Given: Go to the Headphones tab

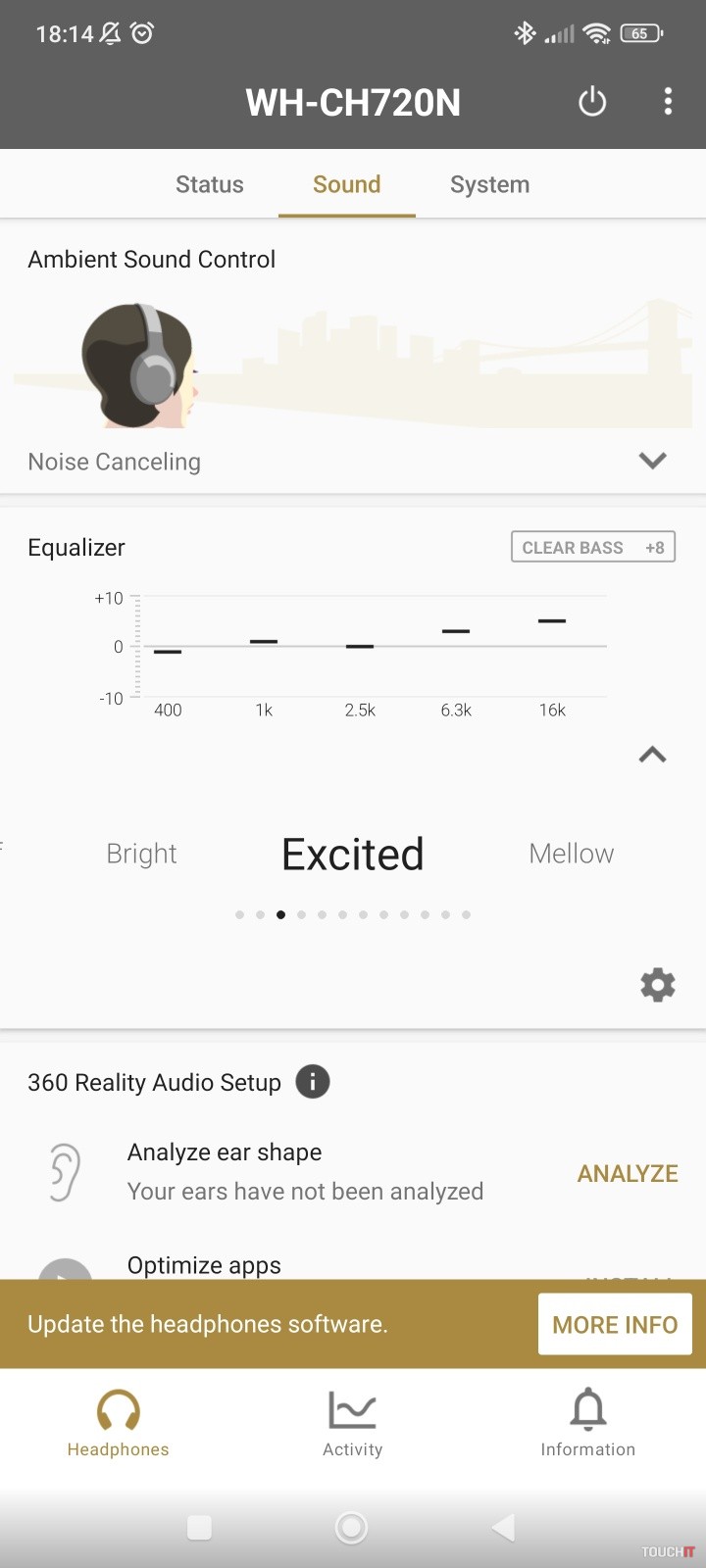Looking at the screenshot, I should coord(118,1424).
